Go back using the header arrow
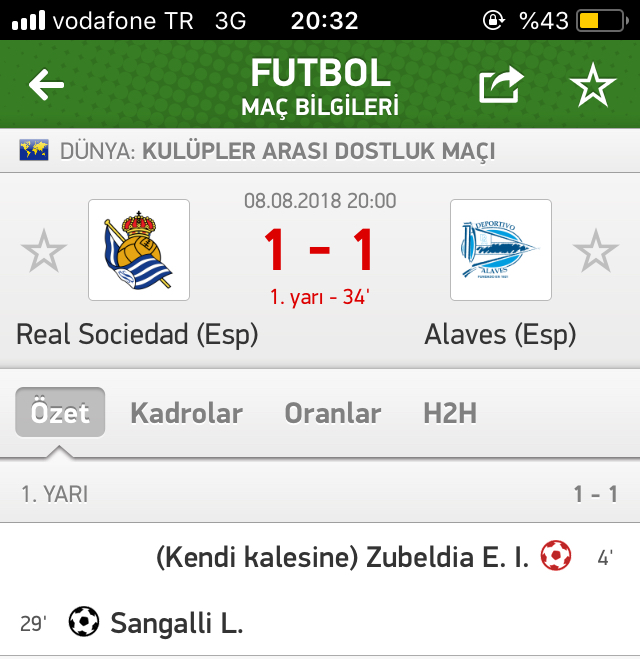The width and height of the screenshot is (640, 659). coord(46,86)
